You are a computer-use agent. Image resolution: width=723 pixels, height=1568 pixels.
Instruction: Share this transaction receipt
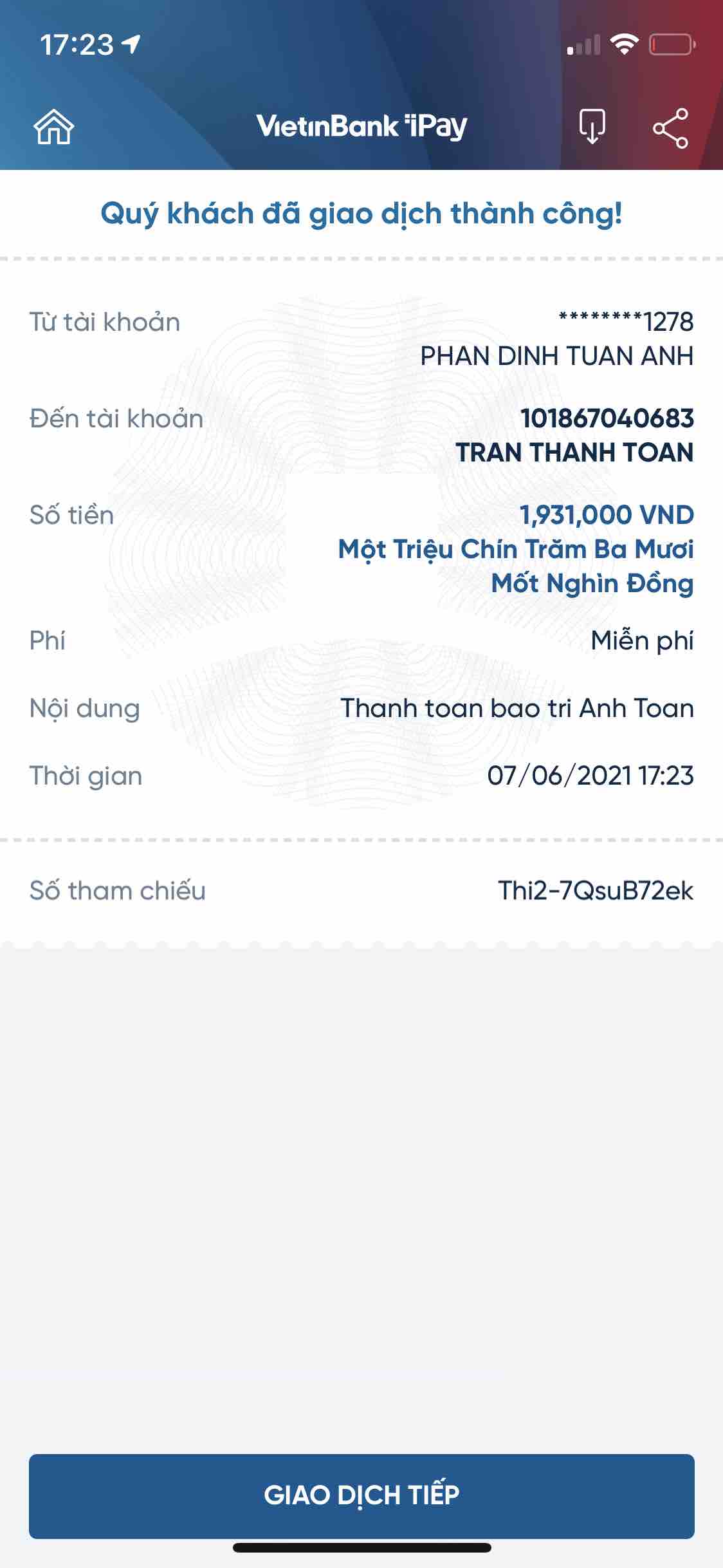tap(670, 128)
